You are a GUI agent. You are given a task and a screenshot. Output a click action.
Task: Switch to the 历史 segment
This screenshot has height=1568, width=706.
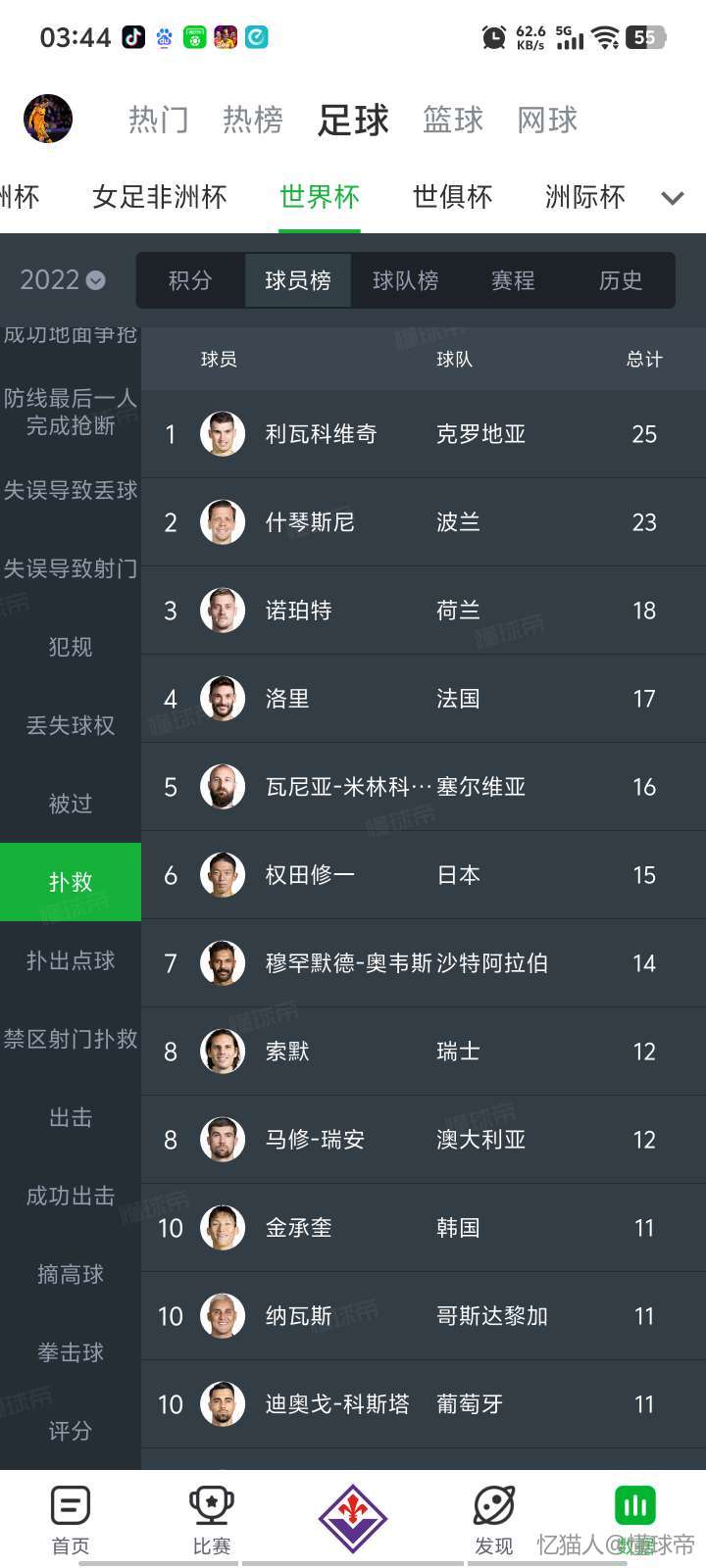click(621, 280)
